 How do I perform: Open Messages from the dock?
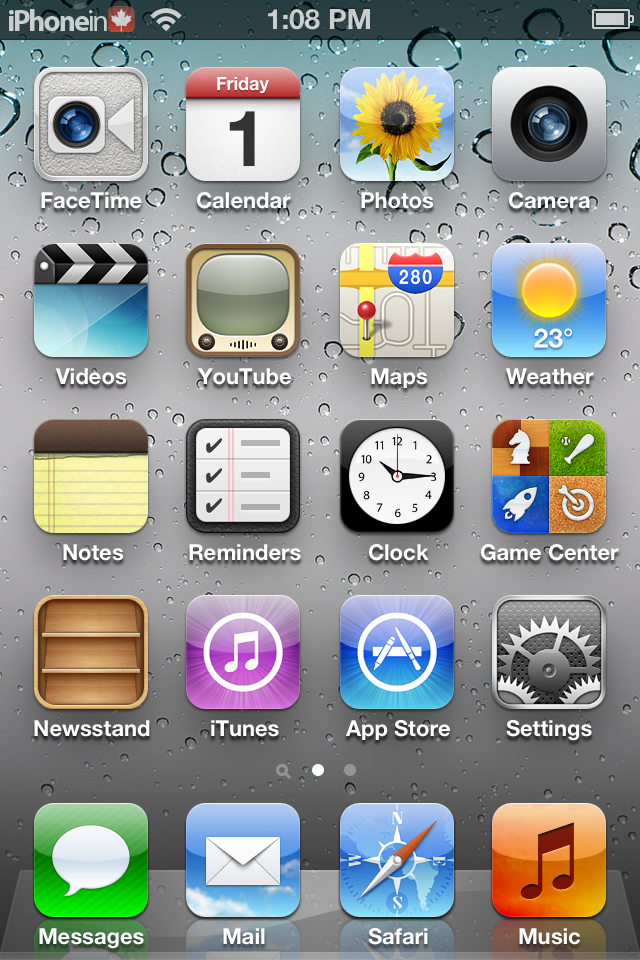coord(91,860)
